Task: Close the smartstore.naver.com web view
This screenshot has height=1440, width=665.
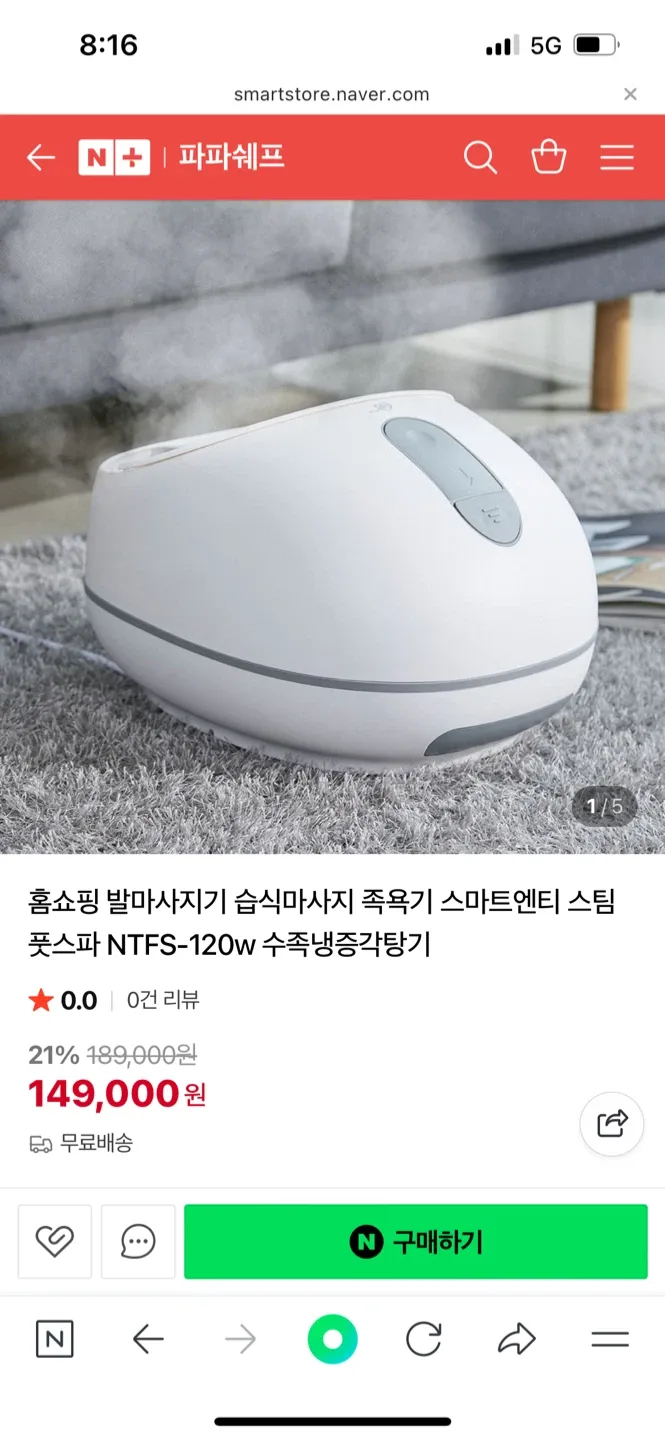Action: [630, 94]
